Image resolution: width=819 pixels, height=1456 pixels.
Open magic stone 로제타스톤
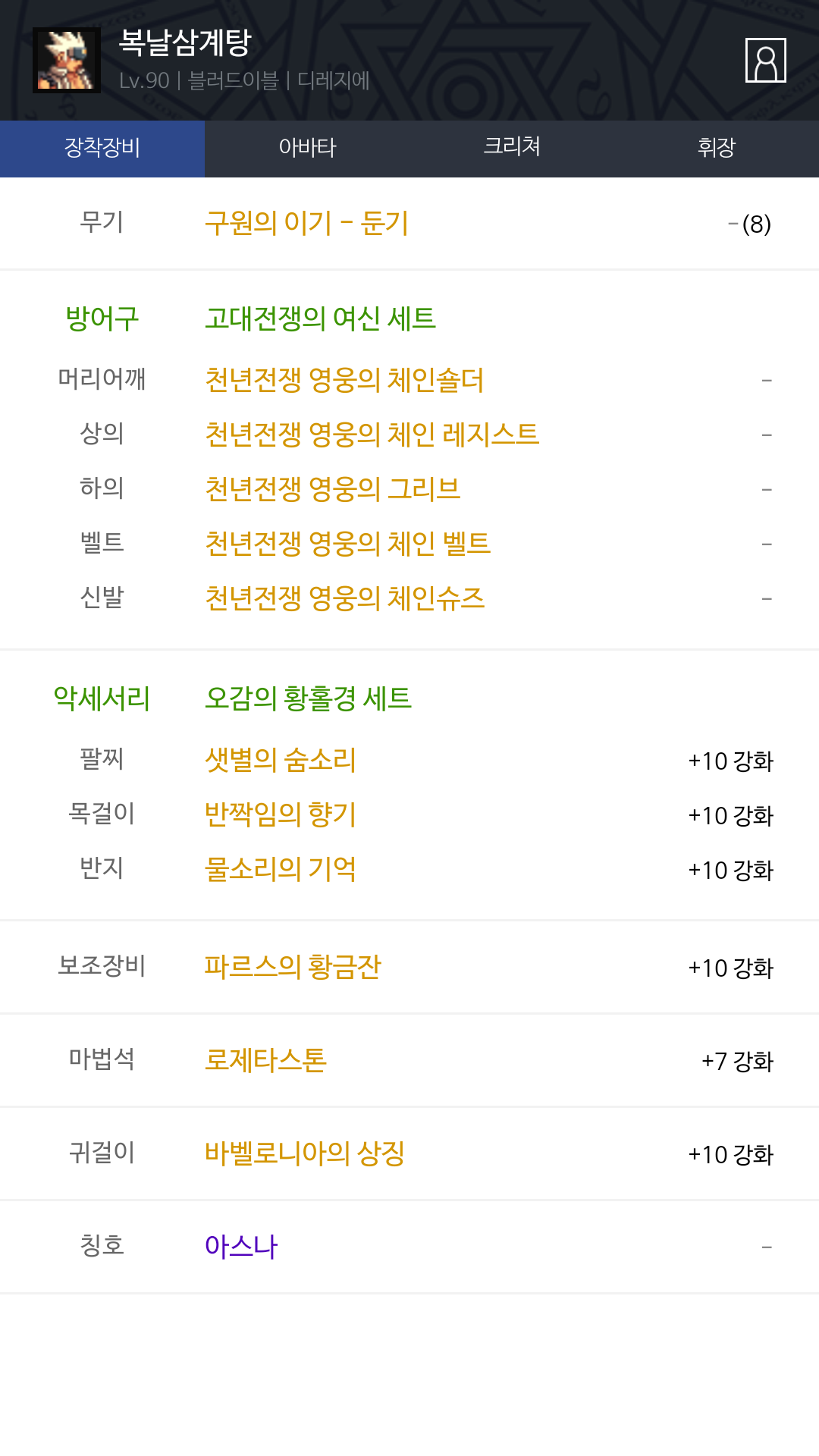click(265, 1060)
